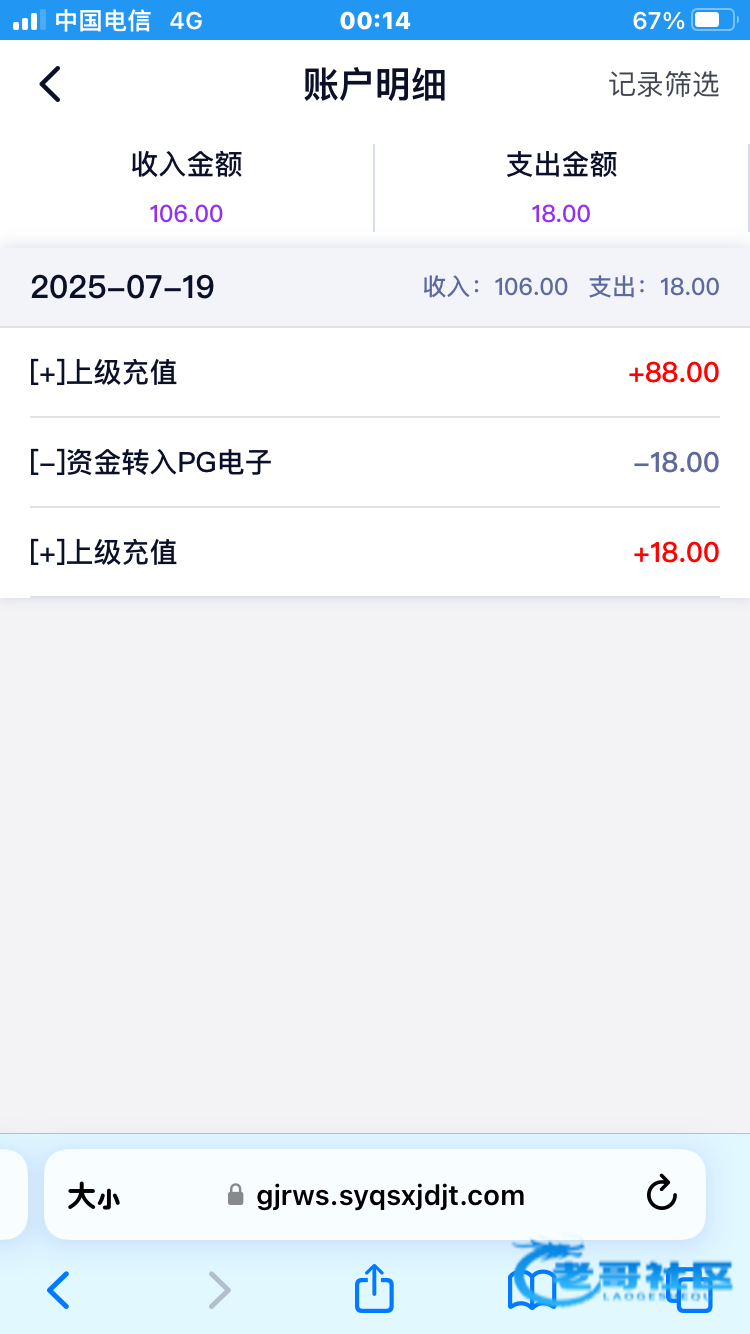Open the 资金转入PG电子 record

tap(374, 462)
